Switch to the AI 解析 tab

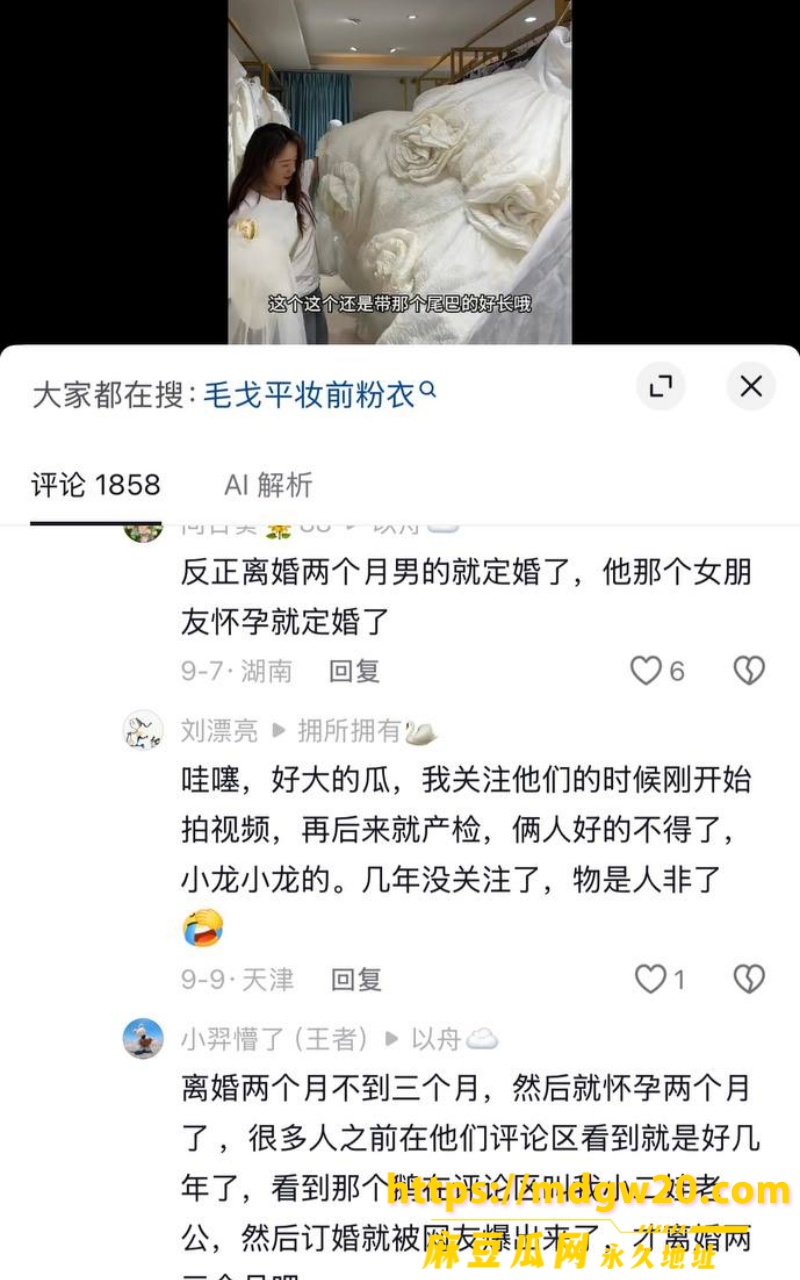pyautogui.click(x=268, y=485)
